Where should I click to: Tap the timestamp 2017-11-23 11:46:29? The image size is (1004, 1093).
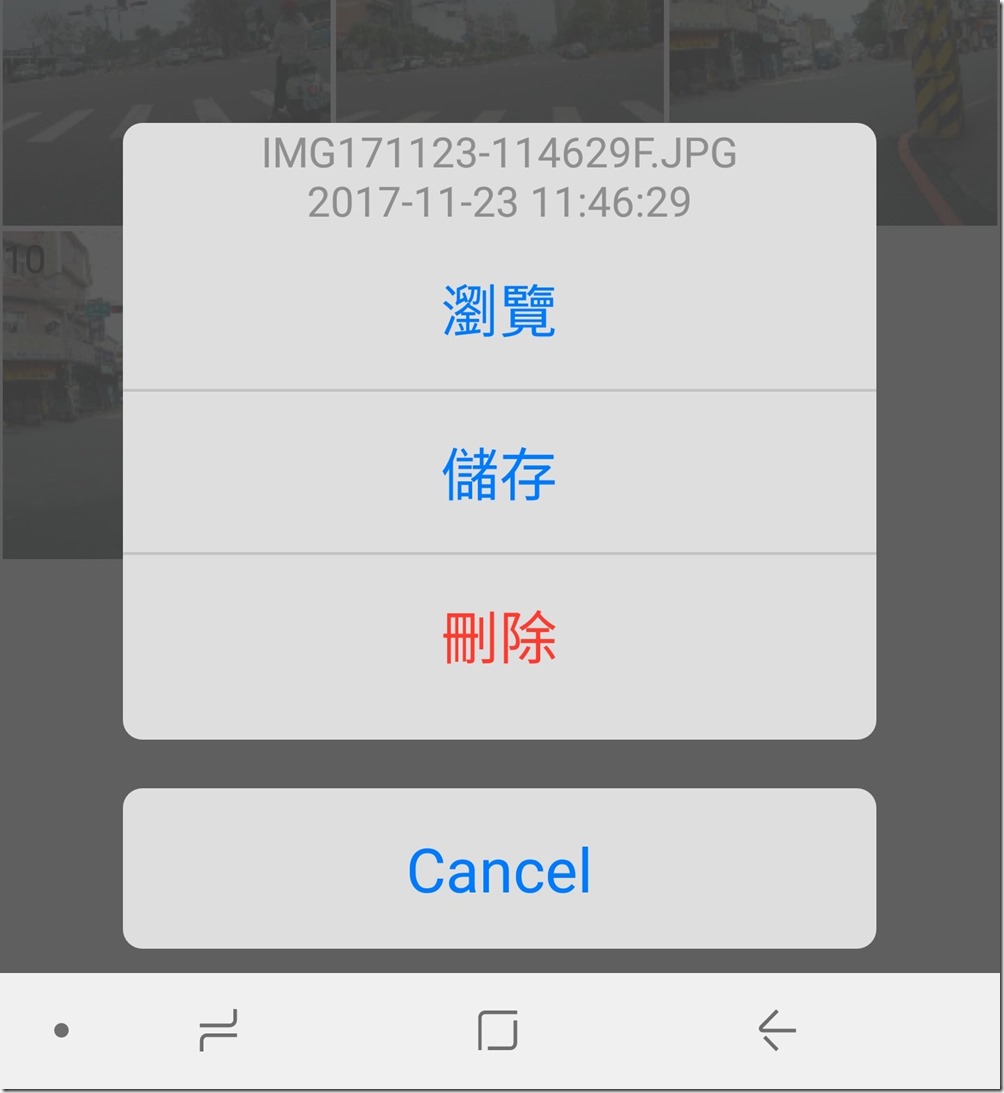click(500, 200)
